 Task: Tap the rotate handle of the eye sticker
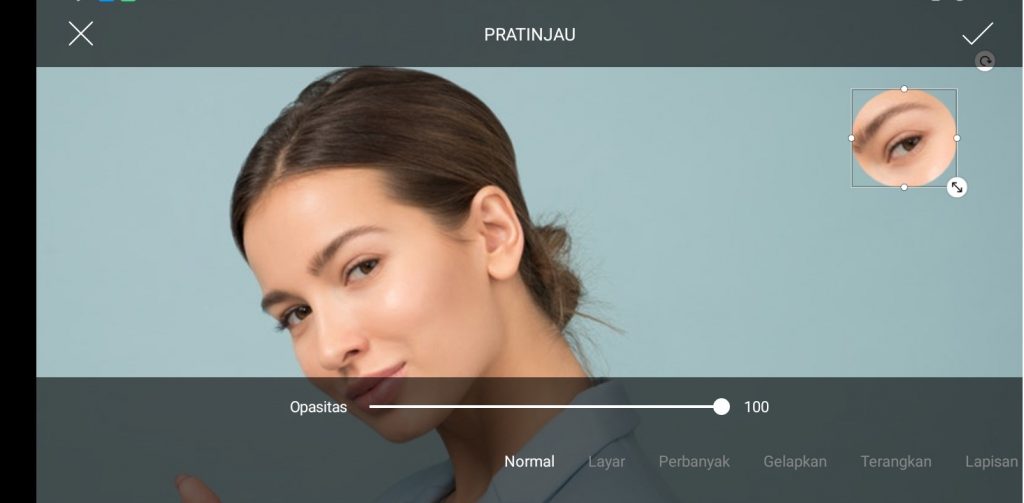(985, 62)
